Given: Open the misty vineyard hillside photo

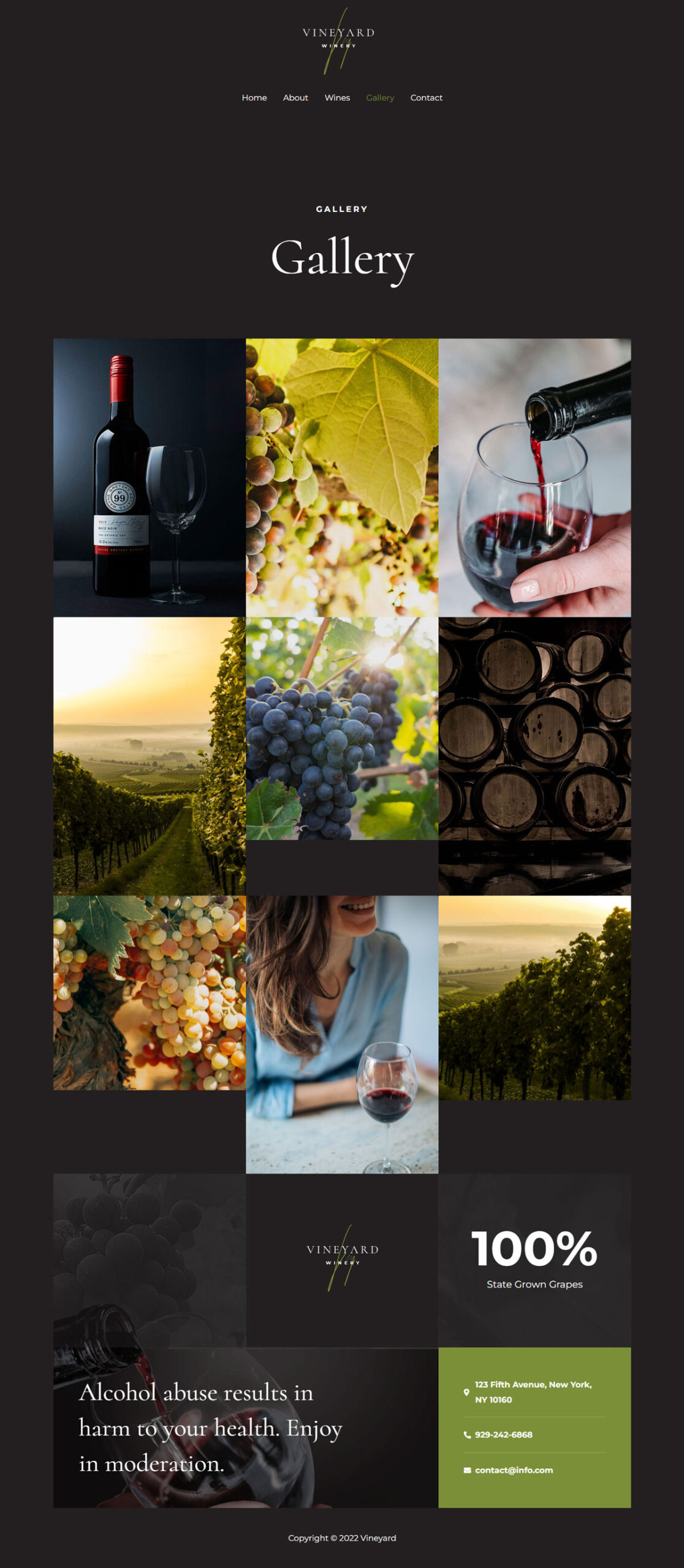Looking at the screenshot, I should click(x=534, y=998).
